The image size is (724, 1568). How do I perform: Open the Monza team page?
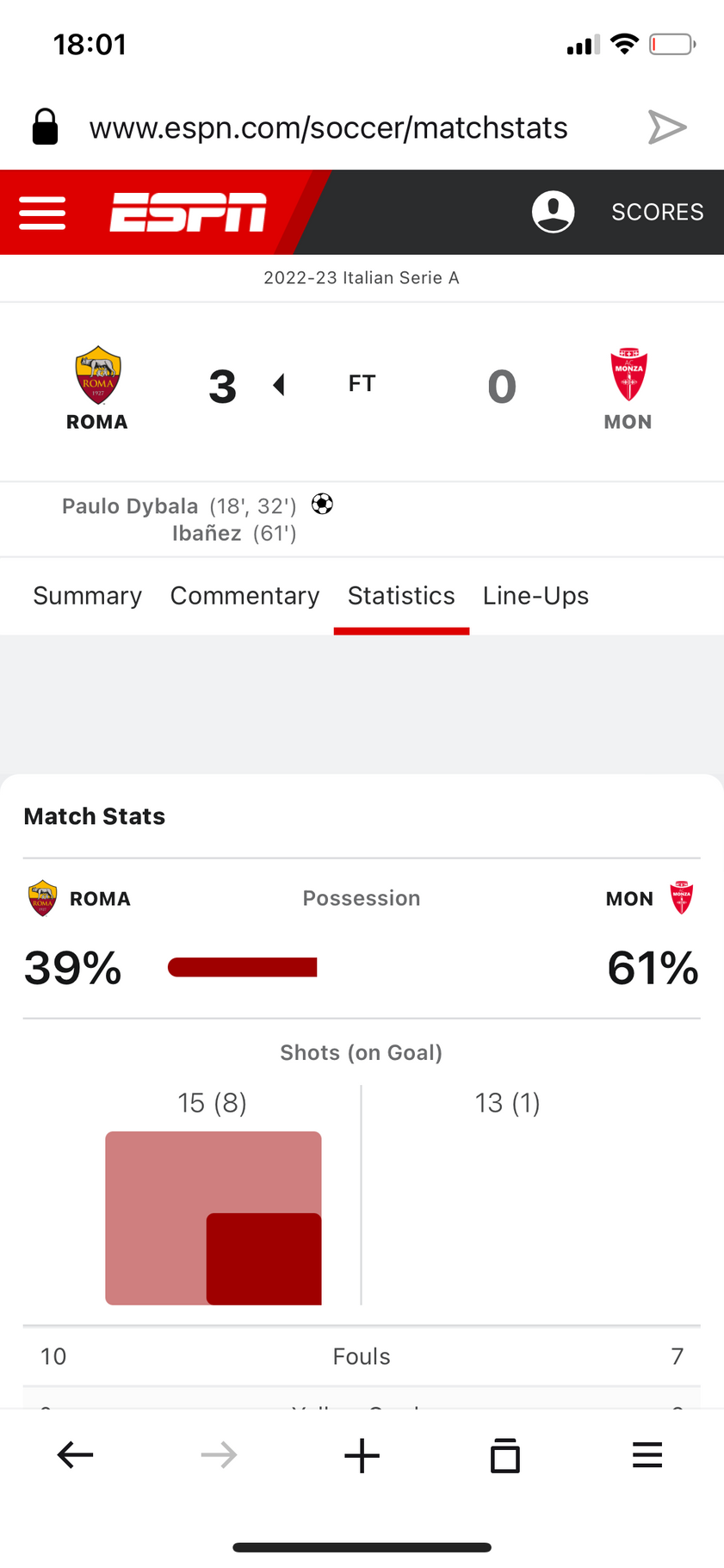628,388
